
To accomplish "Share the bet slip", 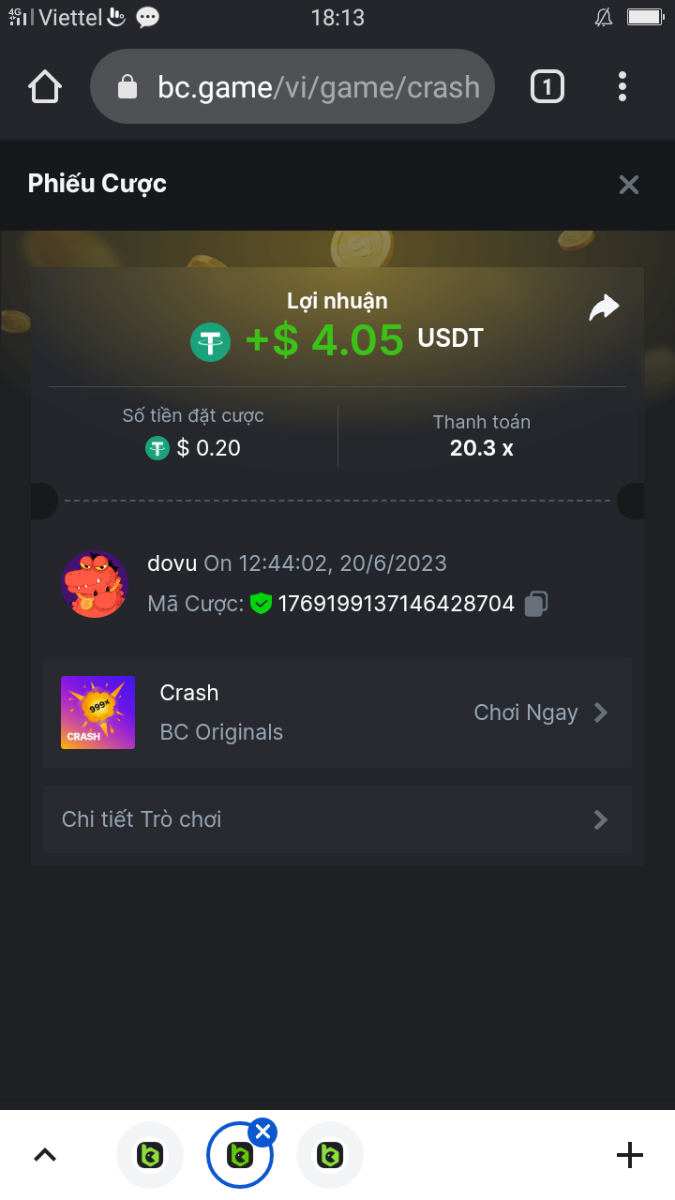I will (604, 308).
